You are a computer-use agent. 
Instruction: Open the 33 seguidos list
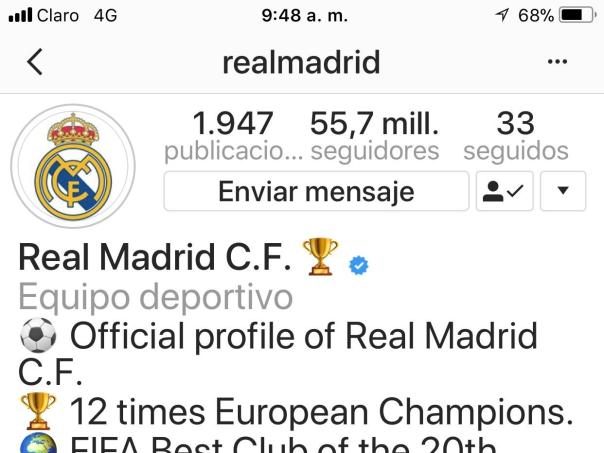point(515,137)
